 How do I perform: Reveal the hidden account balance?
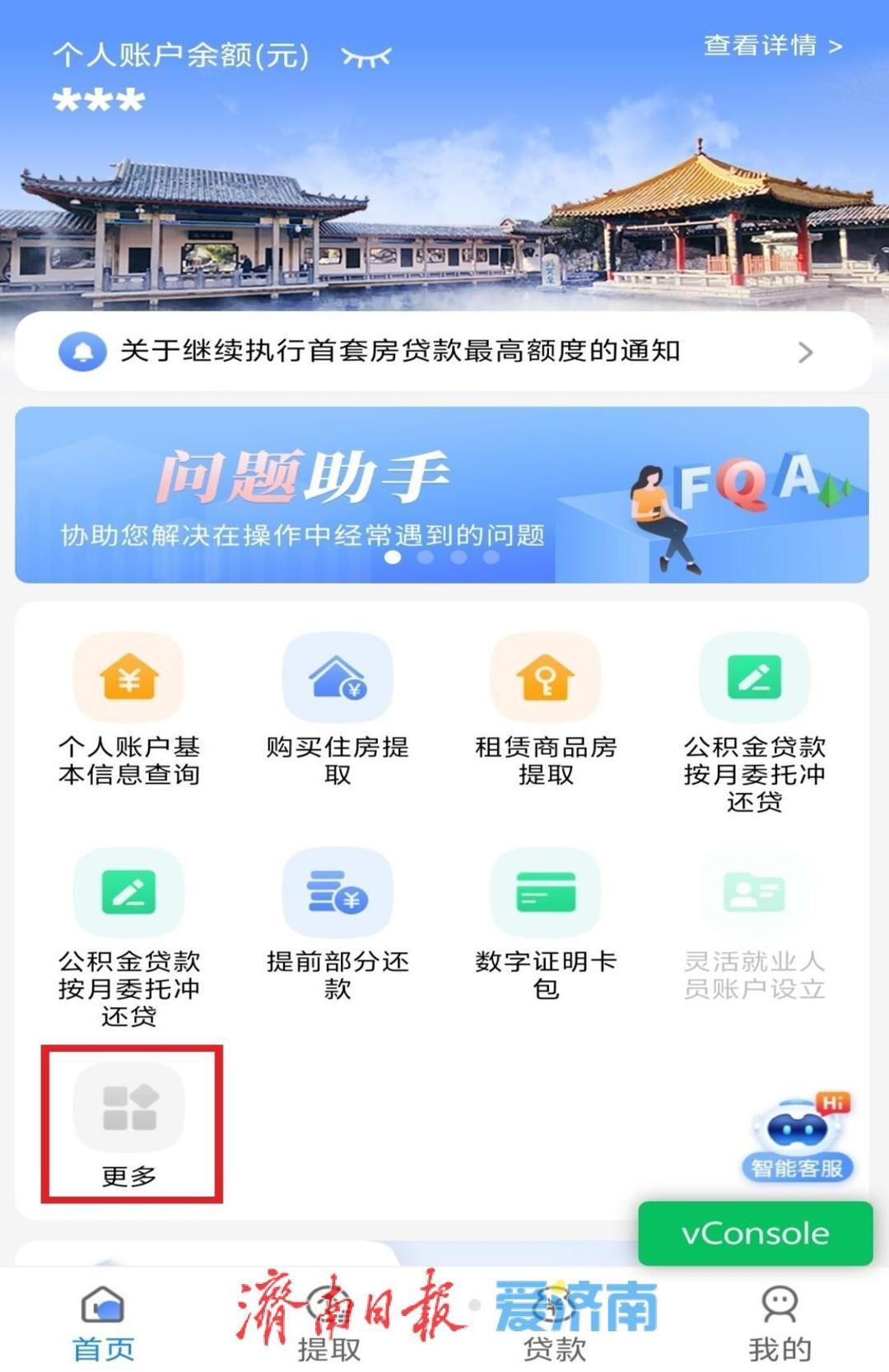coord(366,57)
